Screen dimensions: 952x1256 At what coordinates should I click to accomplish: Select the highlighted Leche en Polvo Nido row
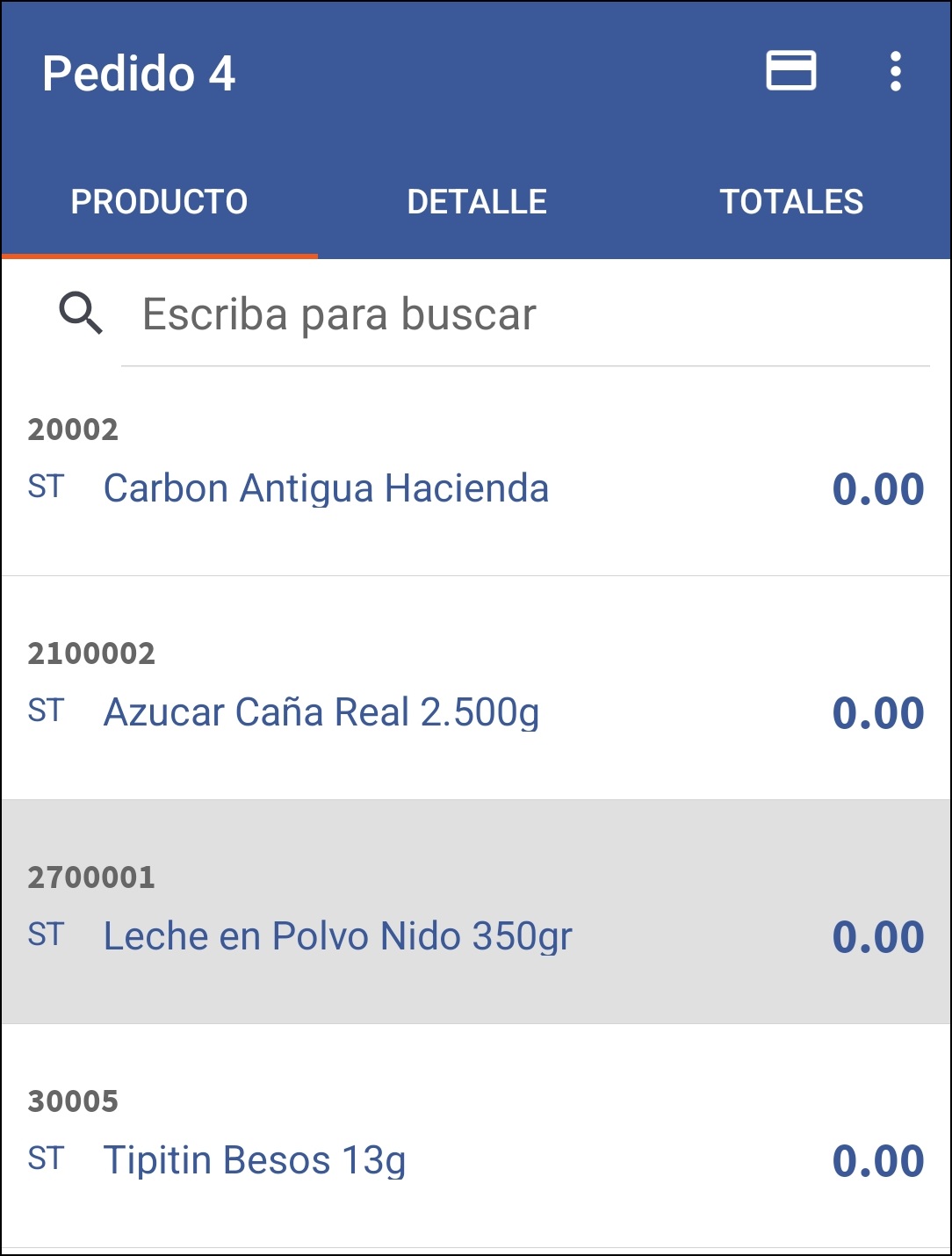(336, 935)
